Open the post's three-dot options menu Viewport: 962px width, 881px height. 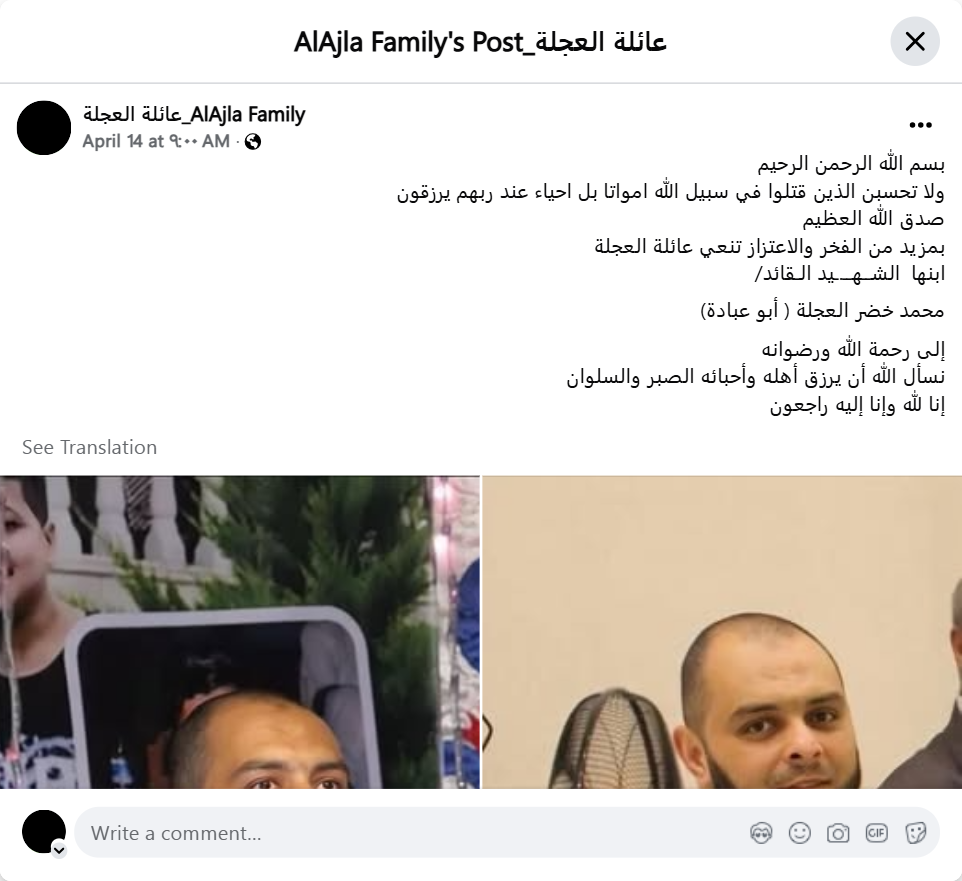pos(920,125)
